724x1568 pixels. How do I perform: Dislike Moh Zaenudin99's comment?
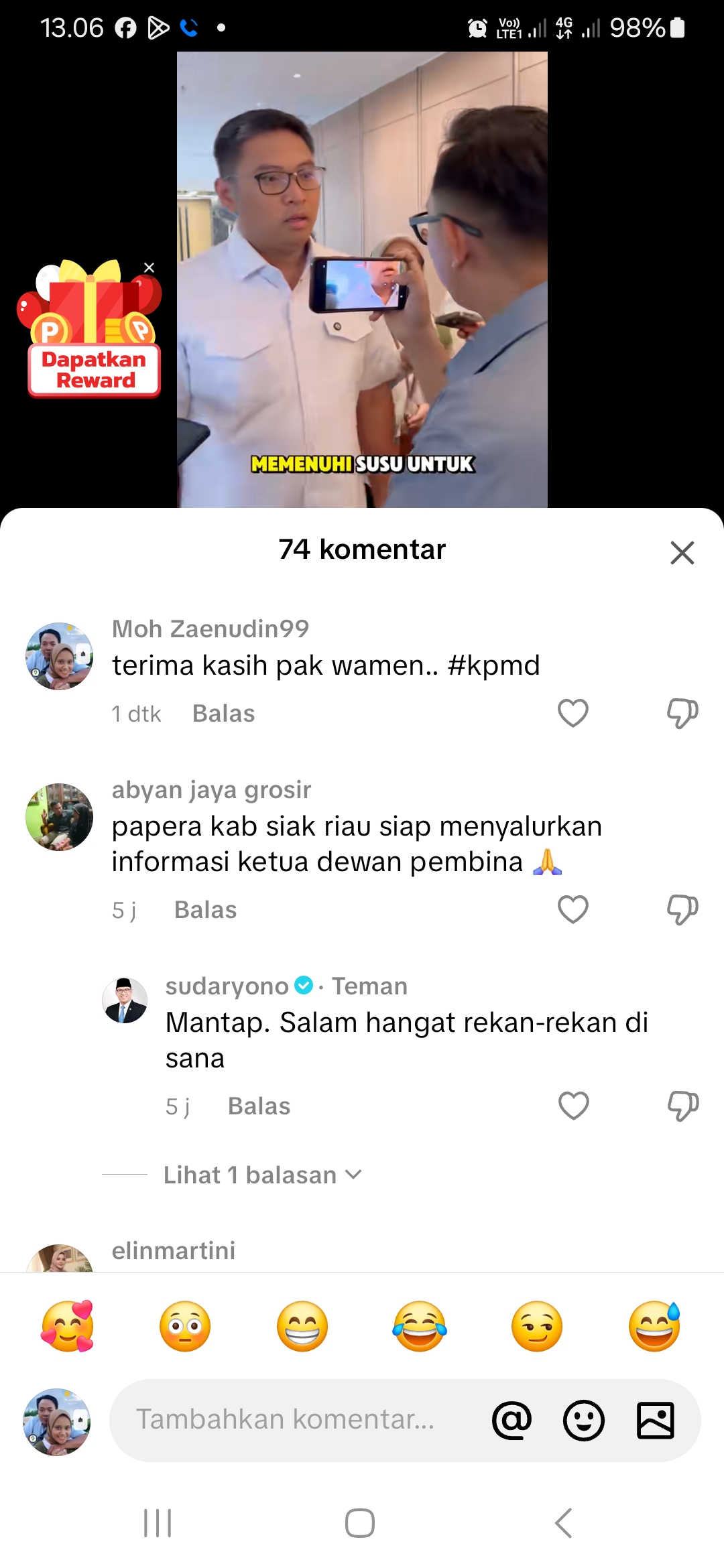682,713
